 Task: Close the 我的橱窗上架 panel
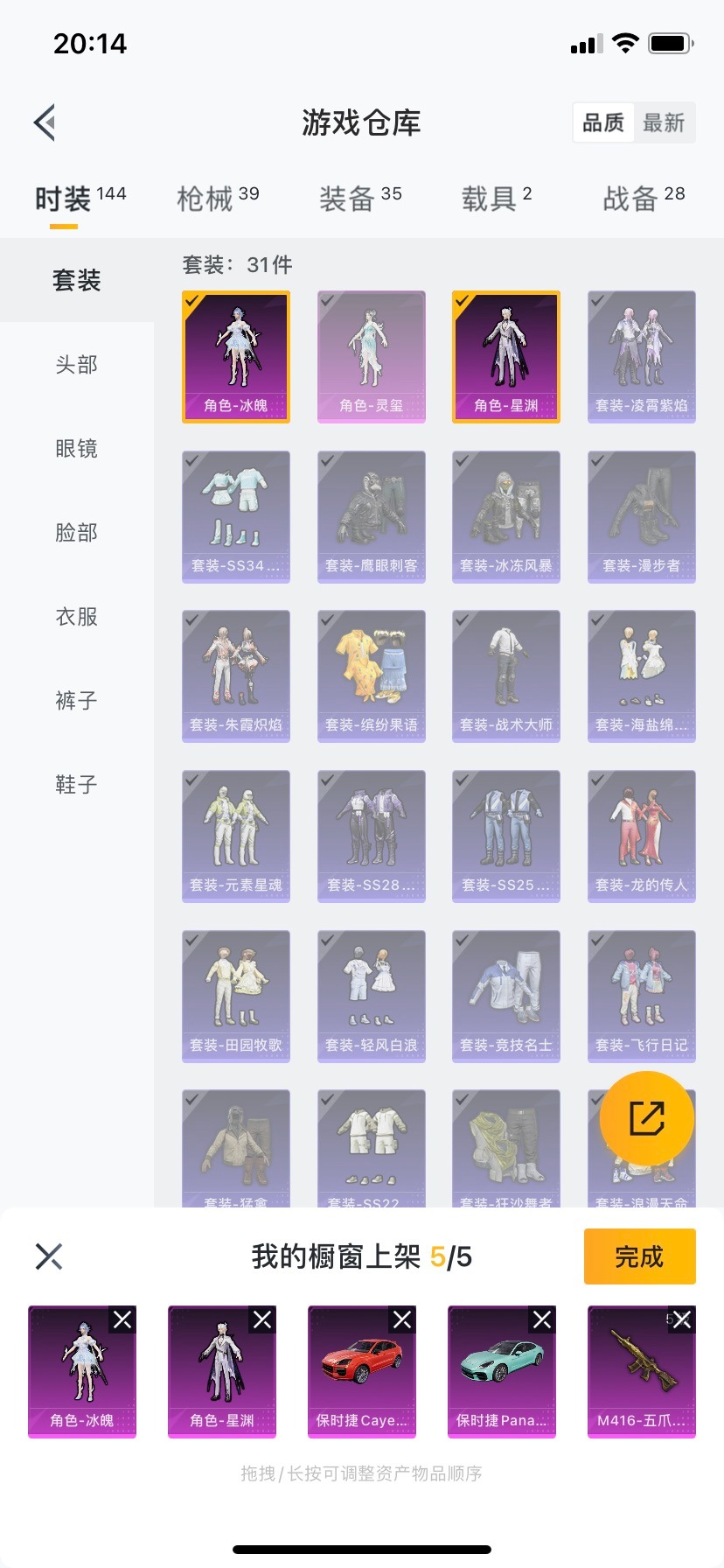(x=49, y=1256)
